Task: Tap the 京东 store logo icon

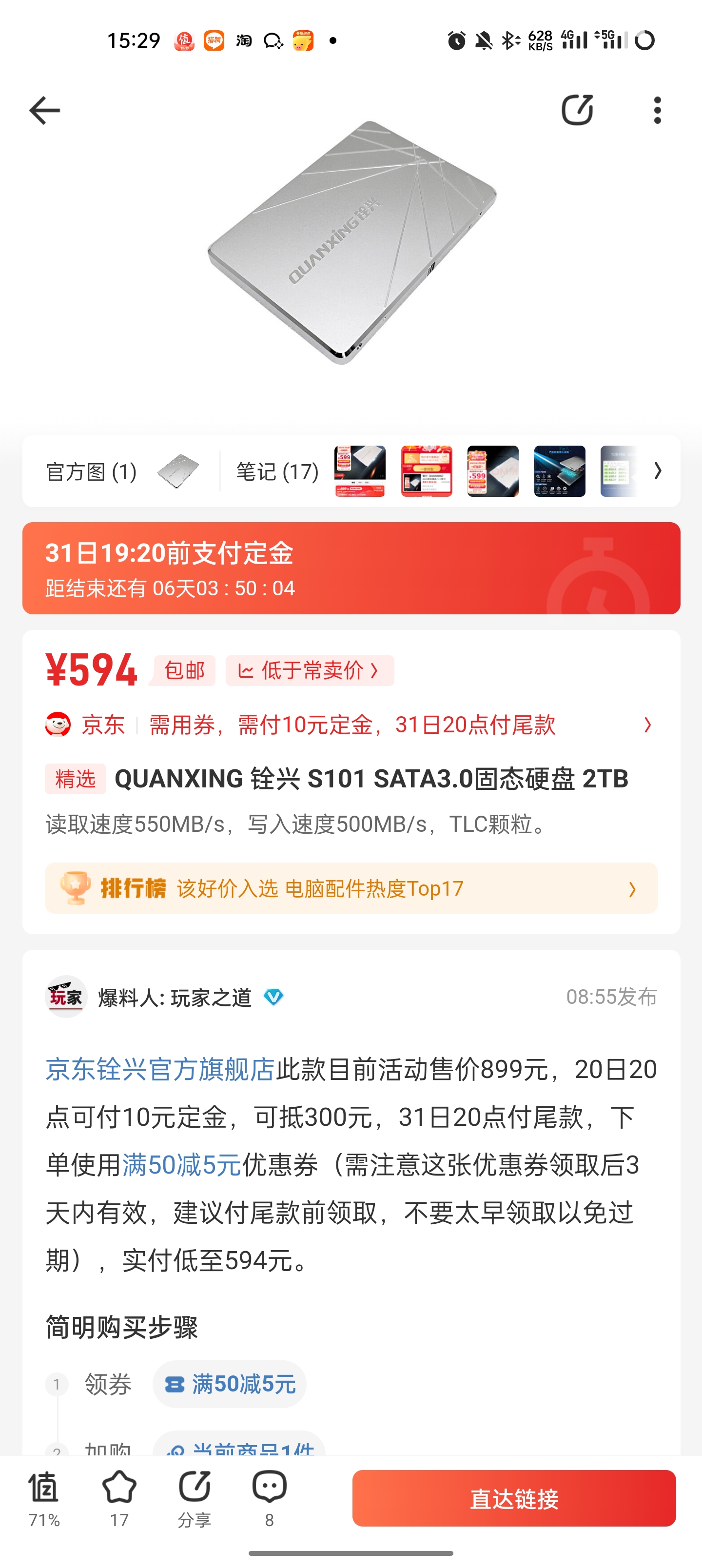Action: coord(61,725)
